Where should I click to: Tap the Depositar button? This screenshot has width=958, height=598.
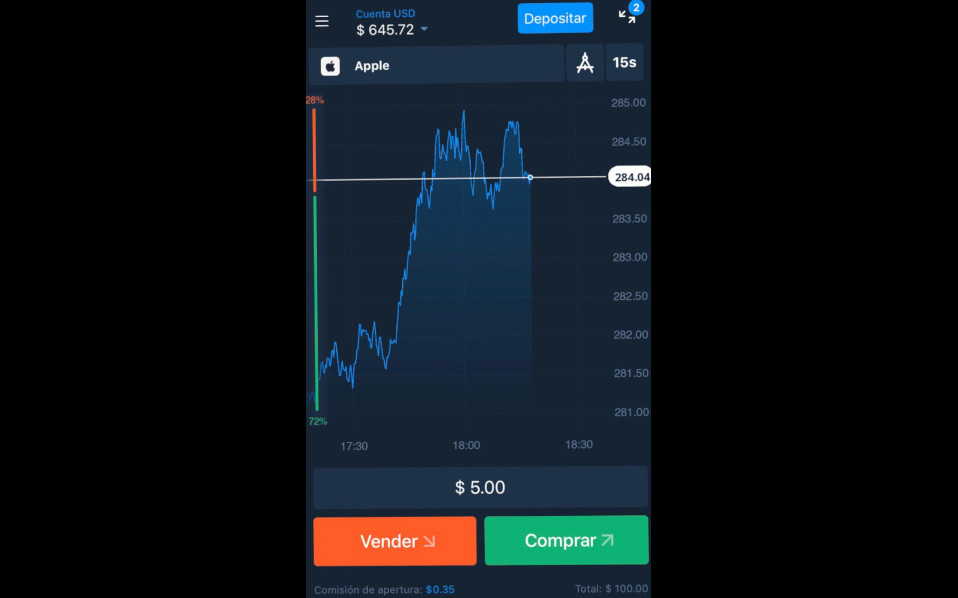[x=555, y=18]
